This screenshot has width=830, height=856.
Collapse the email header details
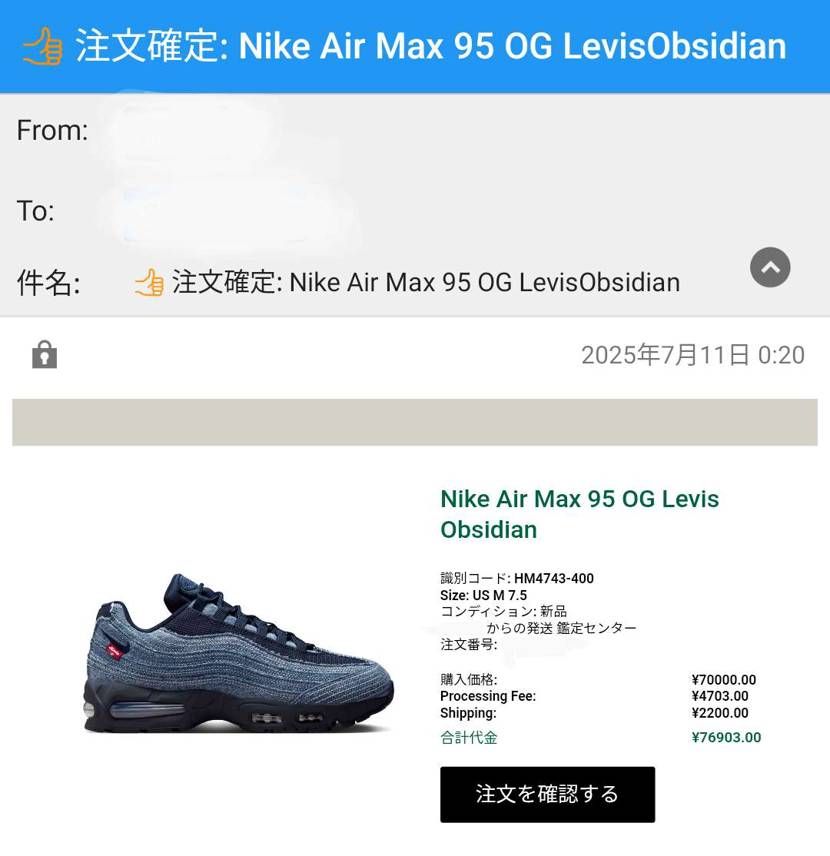click(x=770, y=267)
